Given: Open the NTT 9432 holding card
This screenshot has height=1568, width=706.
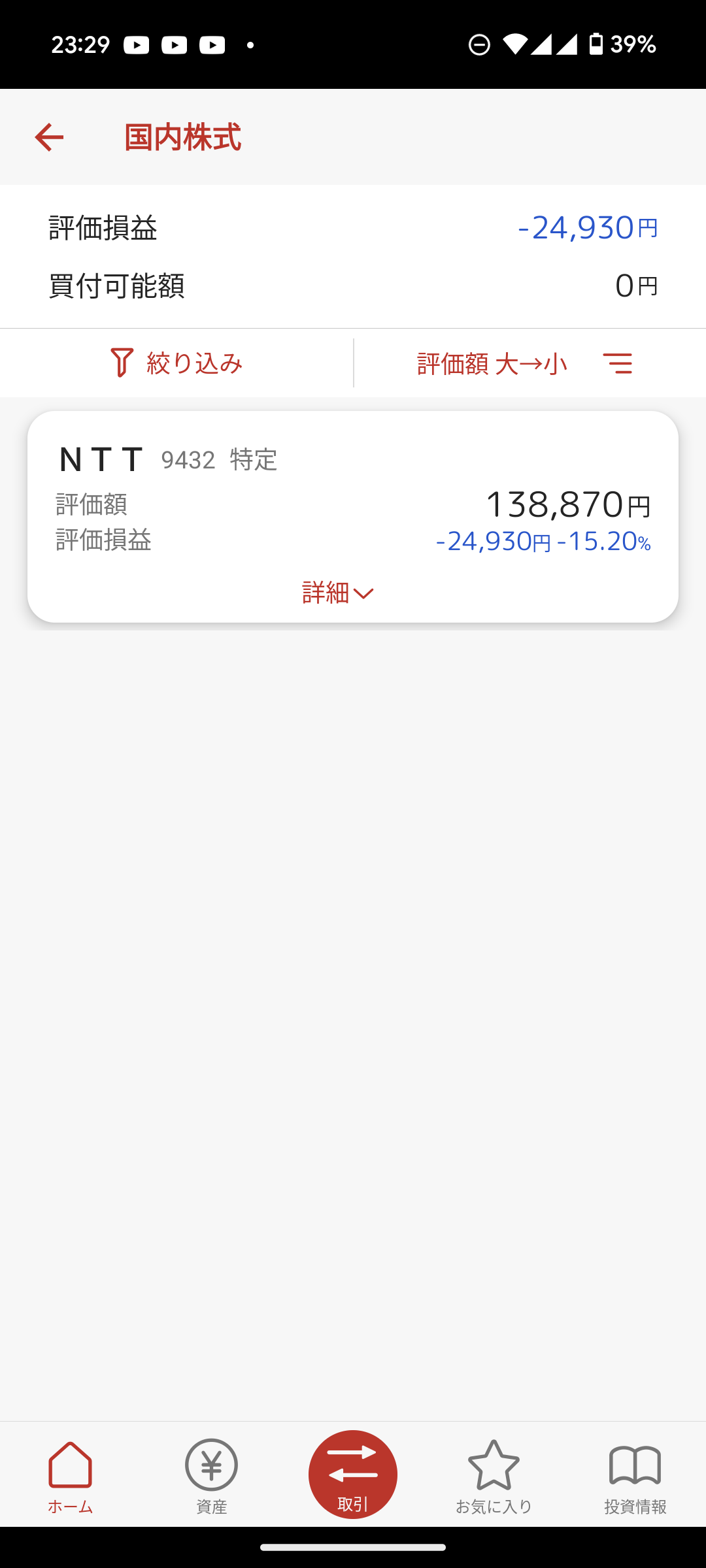Looking at the screenshot, I should tap(353, 497).
